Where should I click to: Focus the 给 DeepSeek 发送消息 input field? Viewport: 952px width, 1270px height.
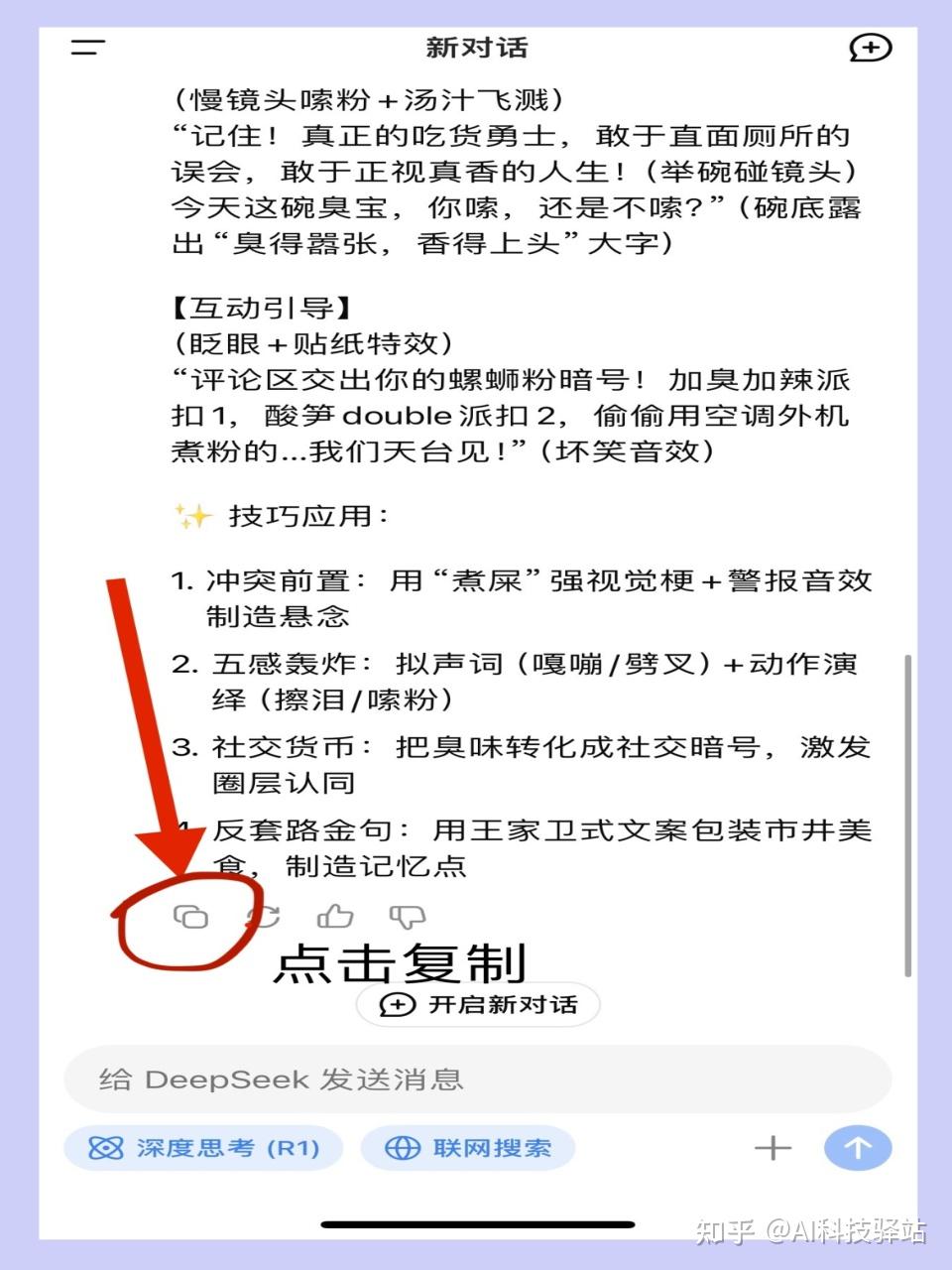click(x=476, y=1079)
